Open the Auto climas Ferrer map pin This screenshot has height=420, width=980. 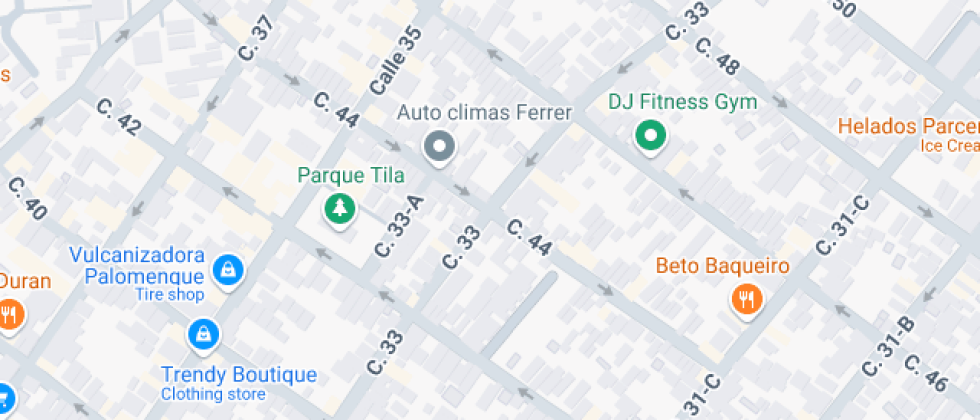tap(439, 147)
